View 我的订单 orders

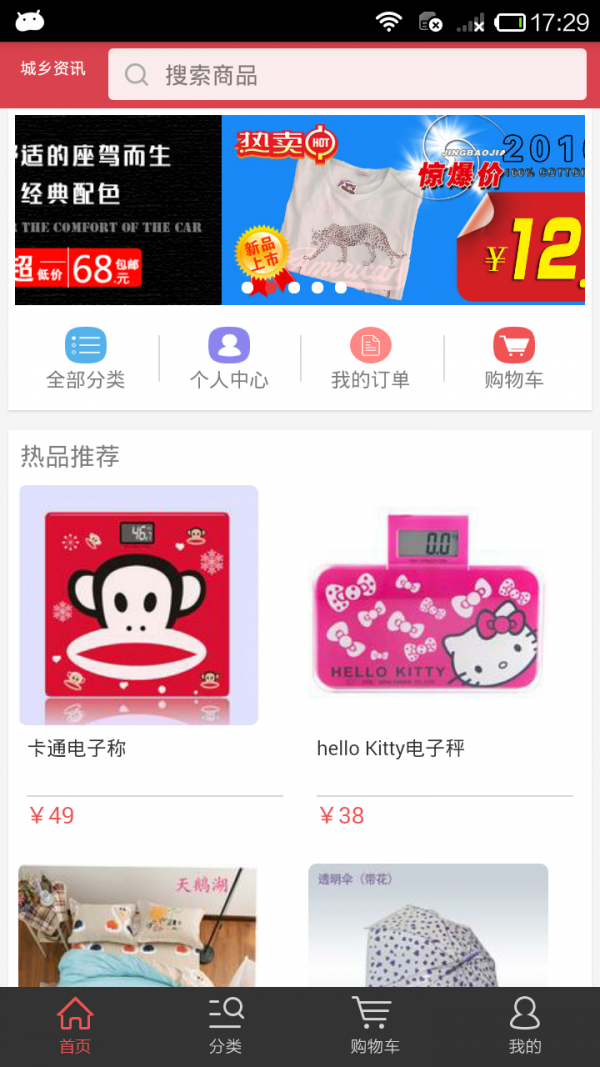[371, 358]
